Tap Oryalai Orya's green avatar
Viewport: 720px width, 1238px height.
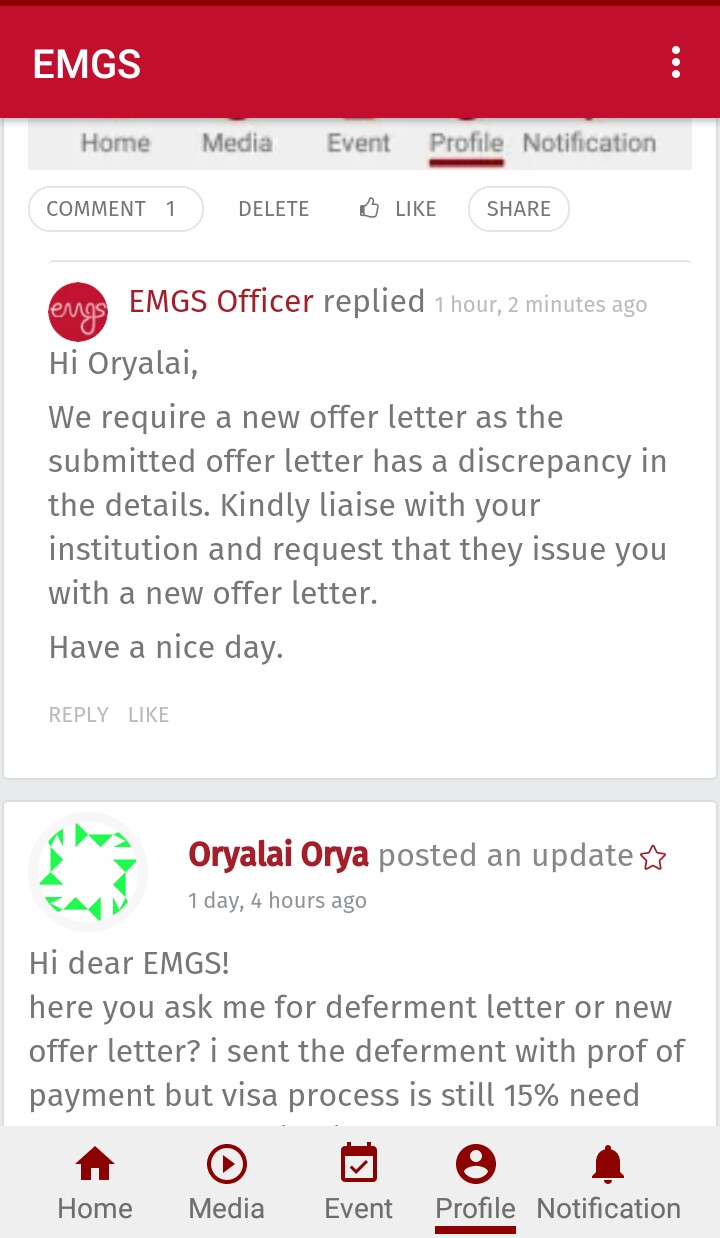click(x=88, y=872)
